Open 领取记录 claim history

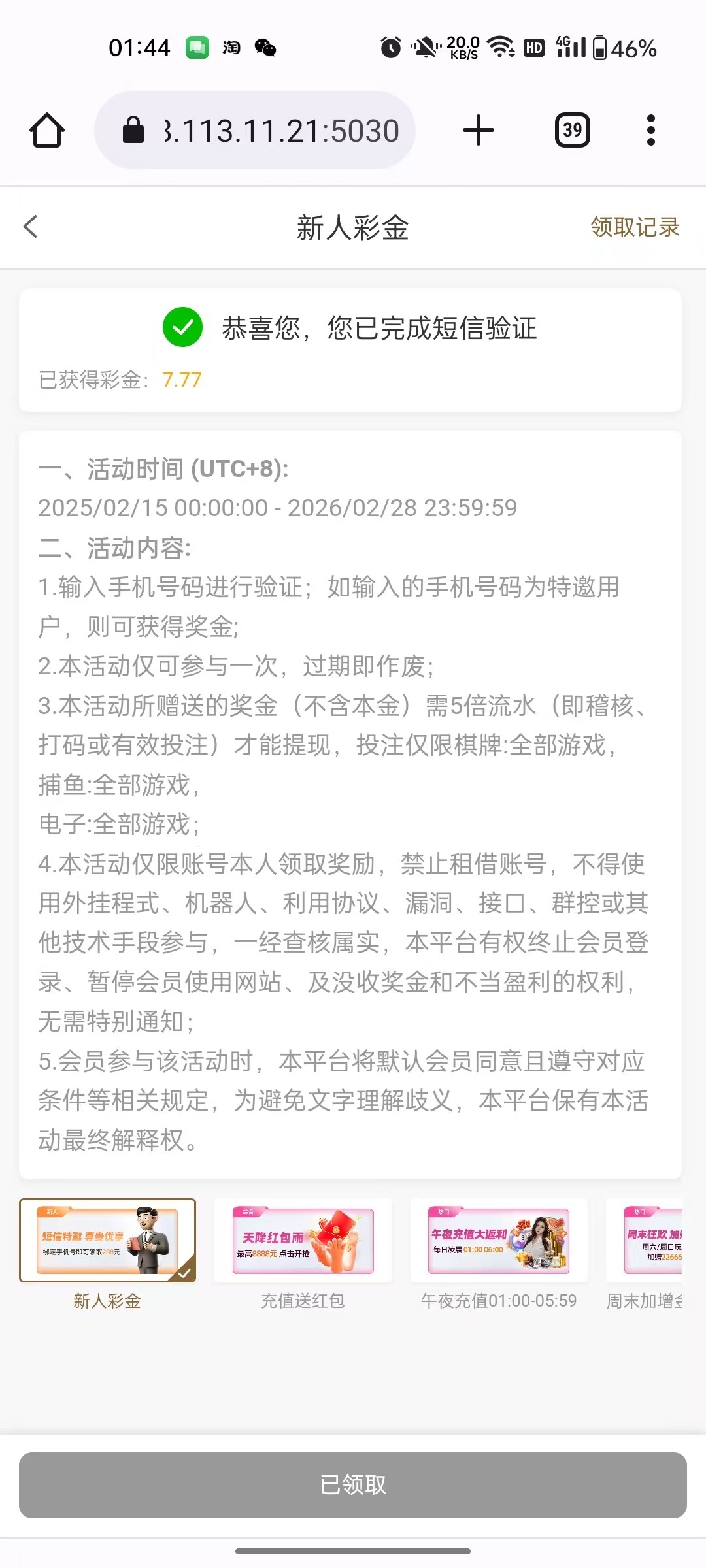click(x=635, y=227)
